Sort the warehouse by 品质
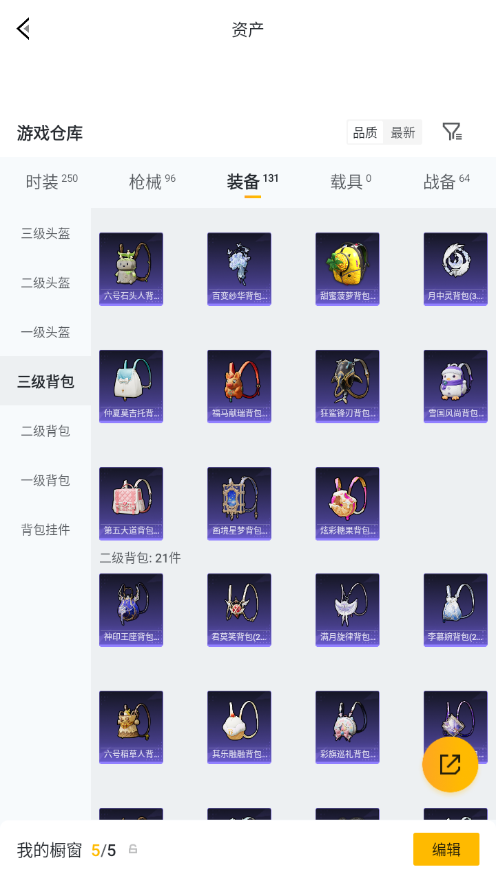The height and width of the screenshot is (878, 496). [365, 133]
